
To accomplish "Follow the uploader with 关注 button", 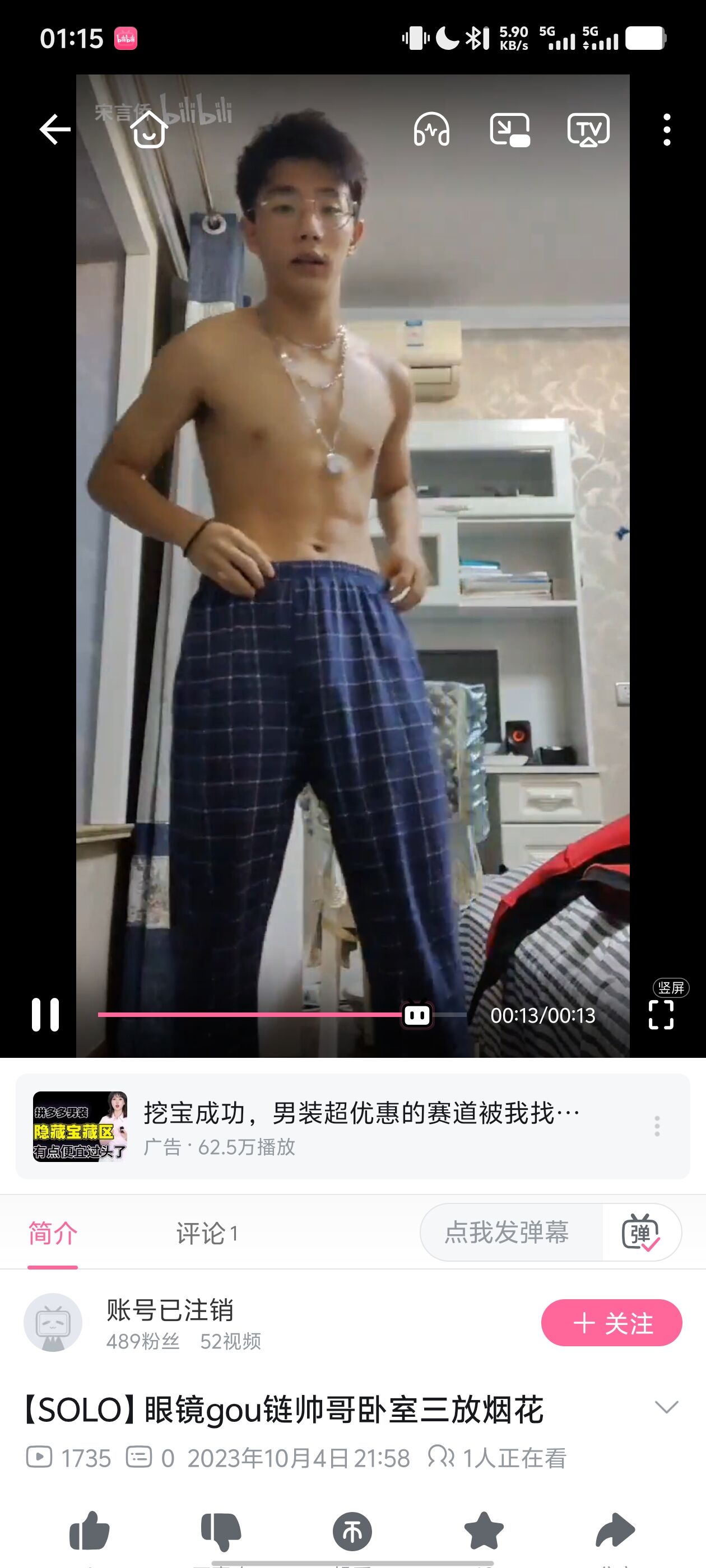I will [x=611, y=1323].
